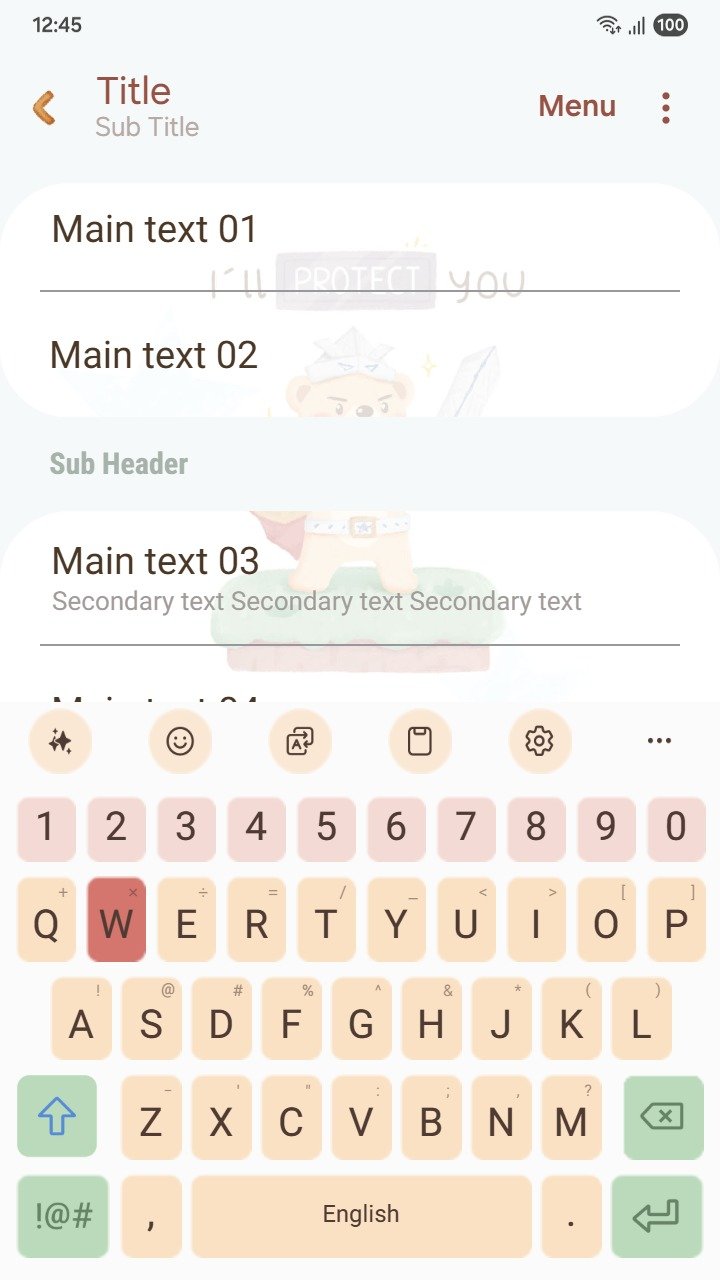Open the Main text 02 row
720x1280 pixels.
click(360, 356)
